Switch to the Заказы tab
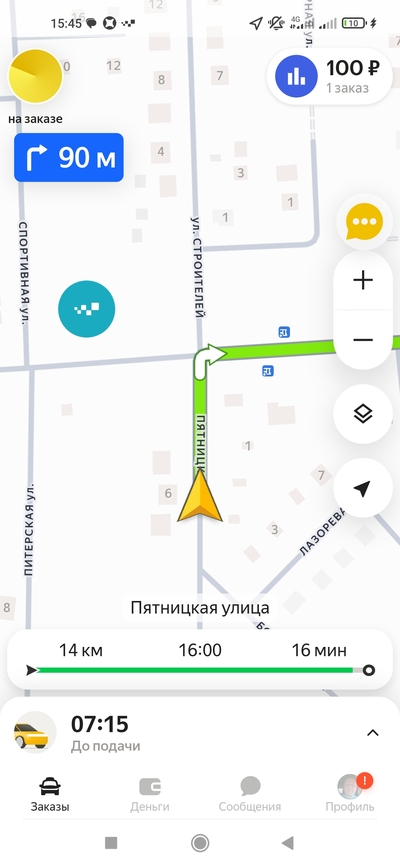 click(50, 794)
